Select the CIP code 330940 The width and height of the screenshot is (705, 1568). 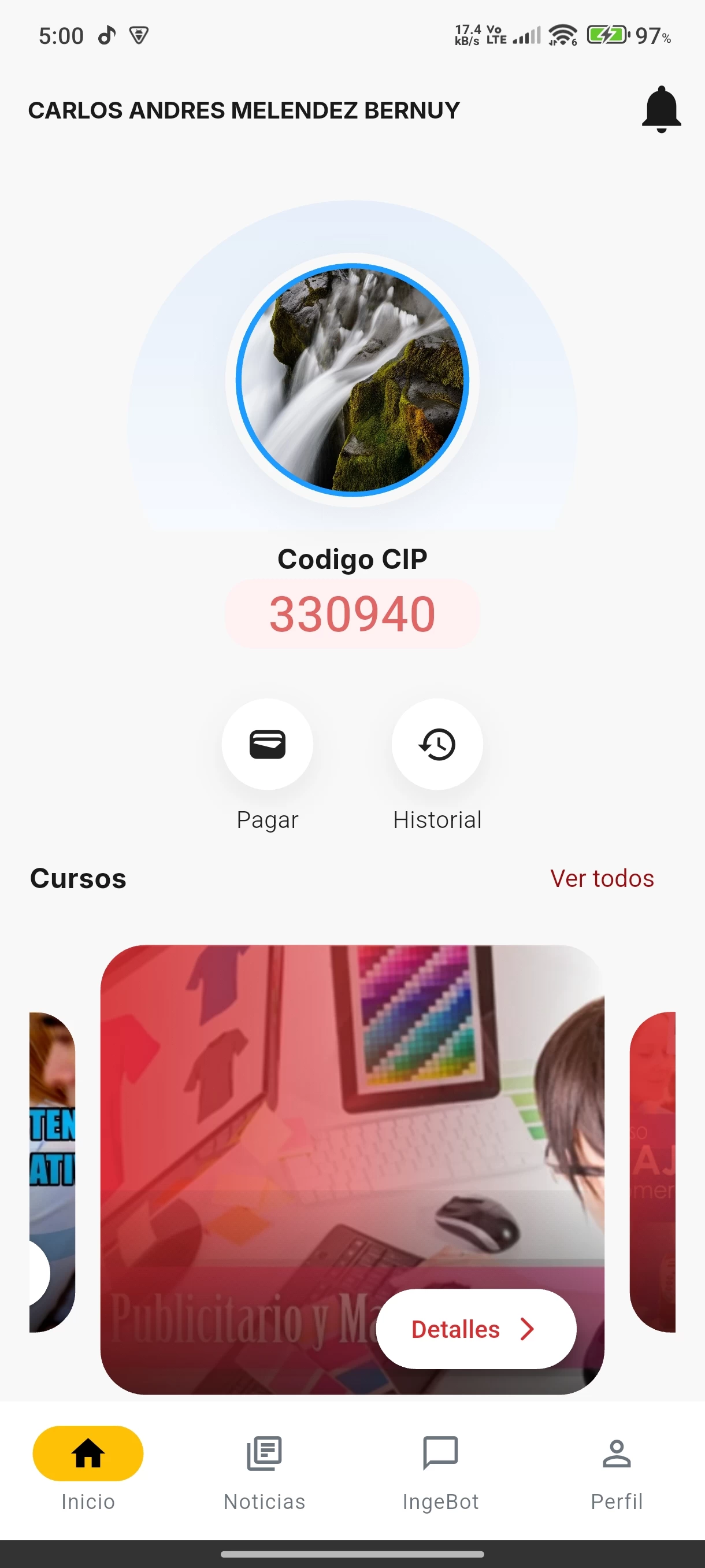[x=352, y=613]
